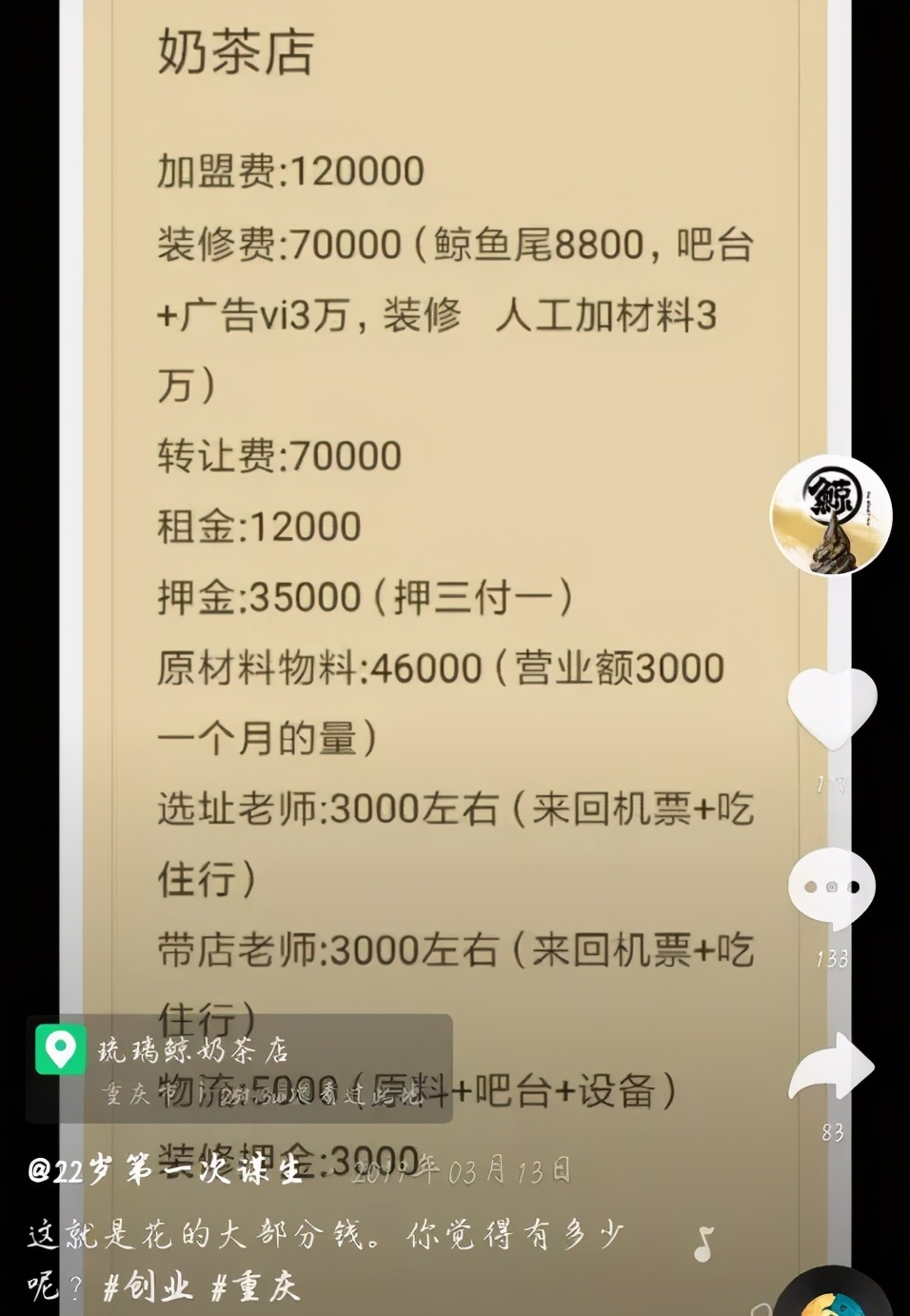The height and width of the screenshot is (1316, 910).
Task: Open the spinning music disc
Action: (838, 1297)
